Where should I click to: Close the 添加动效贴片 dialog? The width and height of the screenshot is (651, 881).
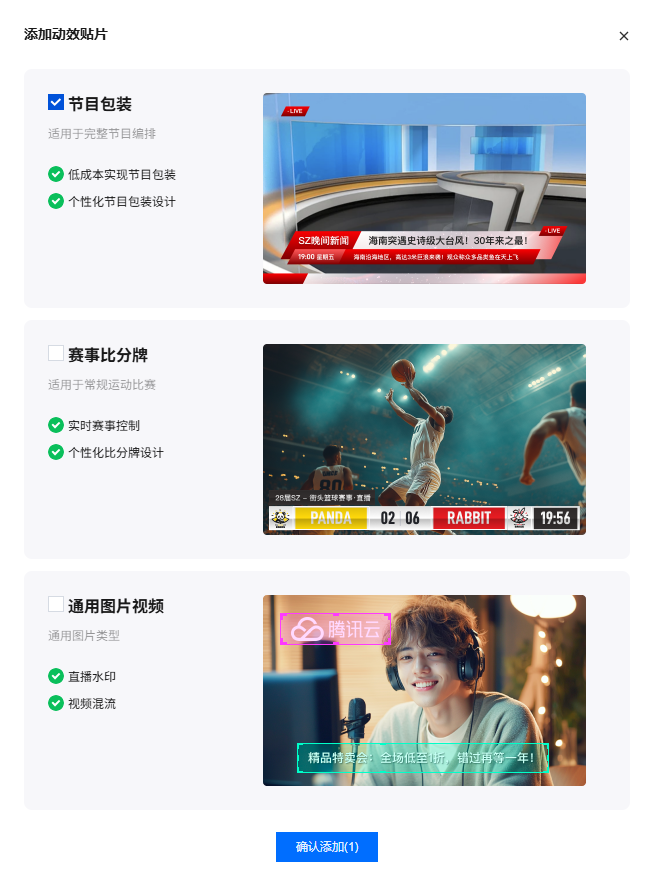pos(624,36)
